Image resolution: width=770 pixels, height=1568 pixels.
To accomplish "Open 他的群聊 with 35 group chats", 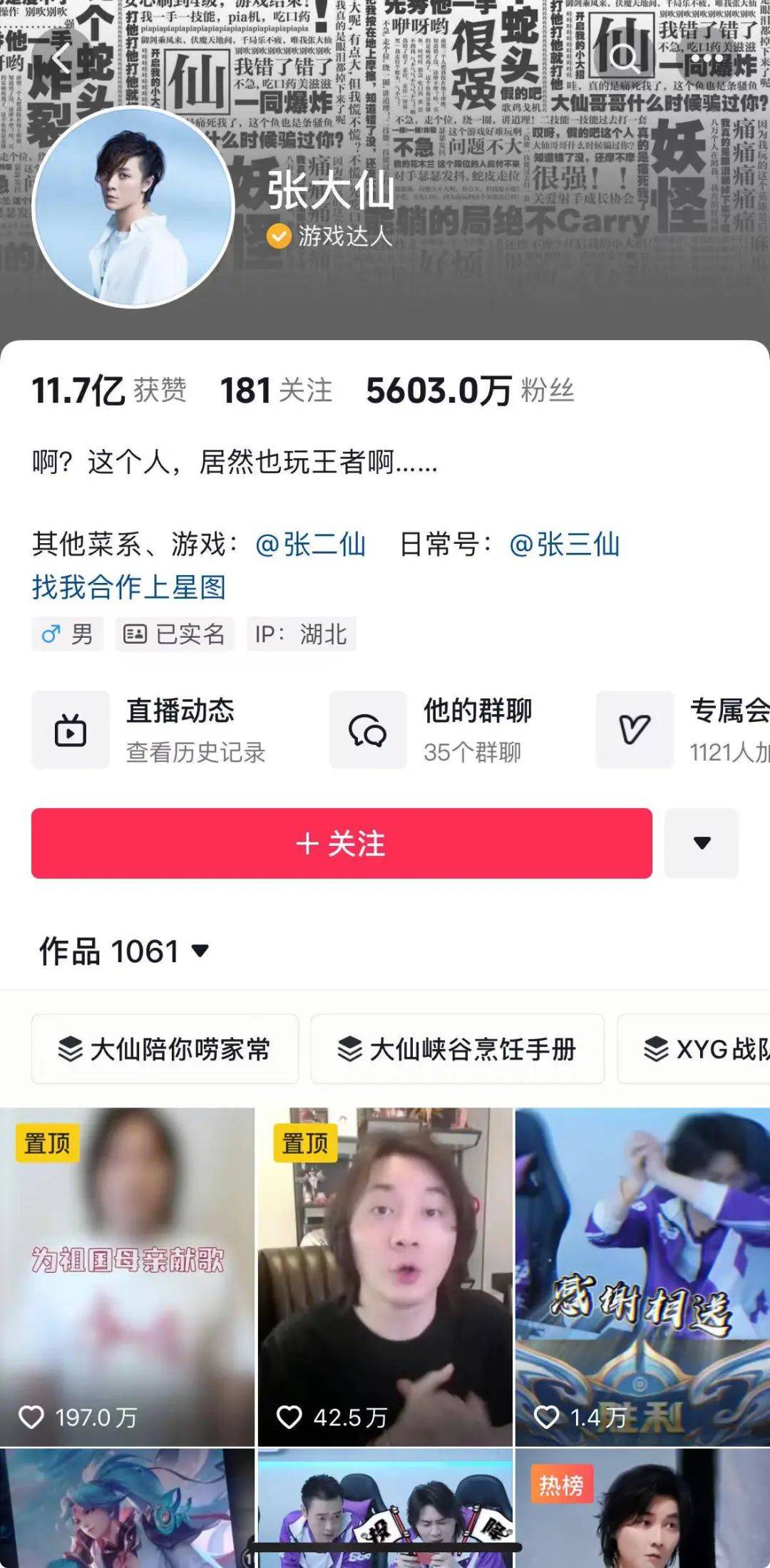I will click(442, 730).
